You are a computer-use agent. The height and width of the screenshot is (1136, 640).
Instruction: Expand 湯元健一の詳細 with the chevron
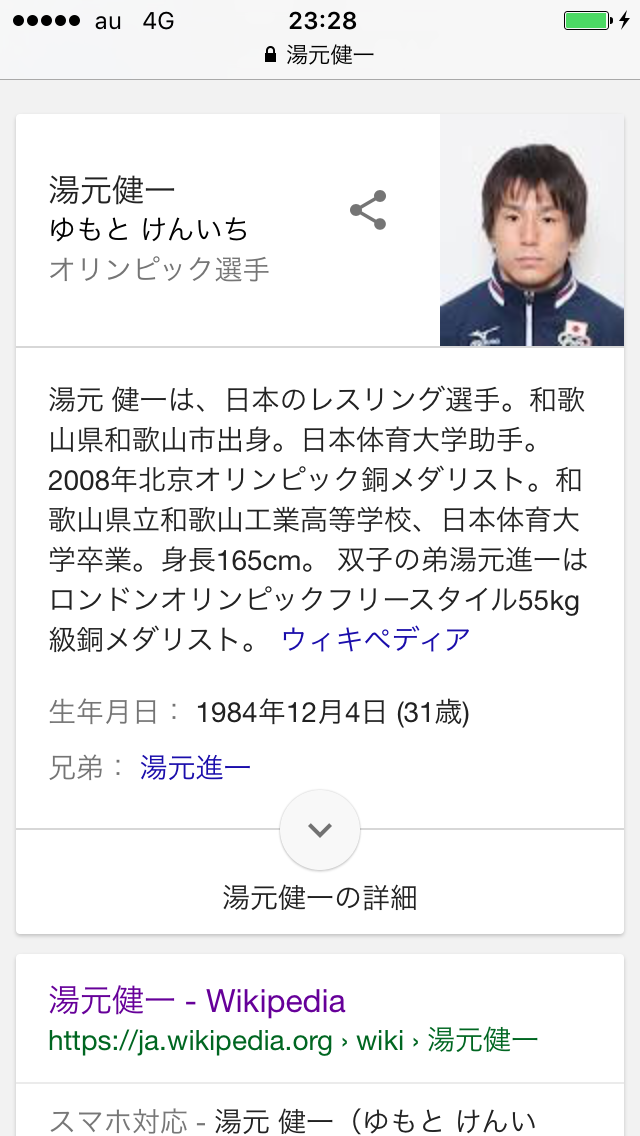(x=320, y=830)
